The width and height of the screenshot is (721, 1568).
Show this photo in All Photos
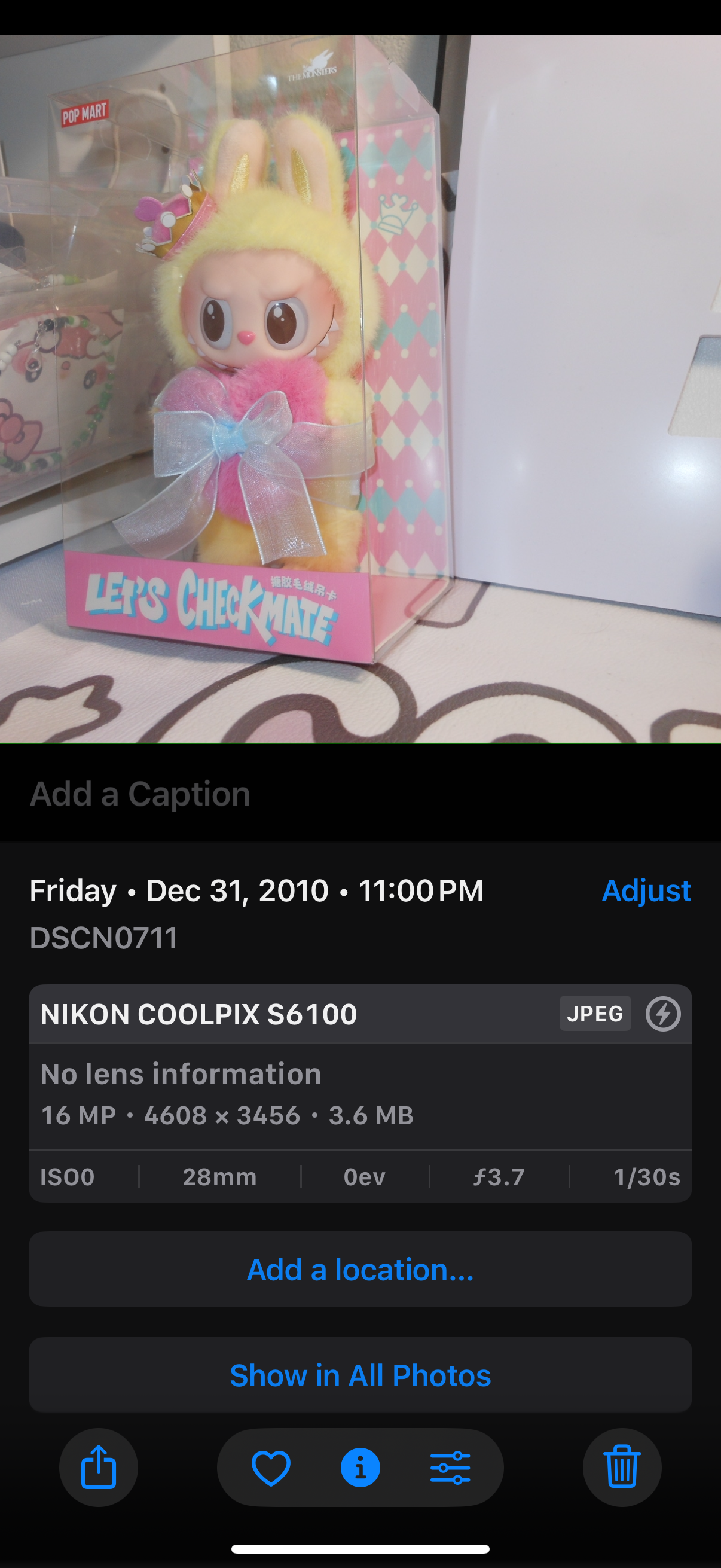click(360, 1375)
